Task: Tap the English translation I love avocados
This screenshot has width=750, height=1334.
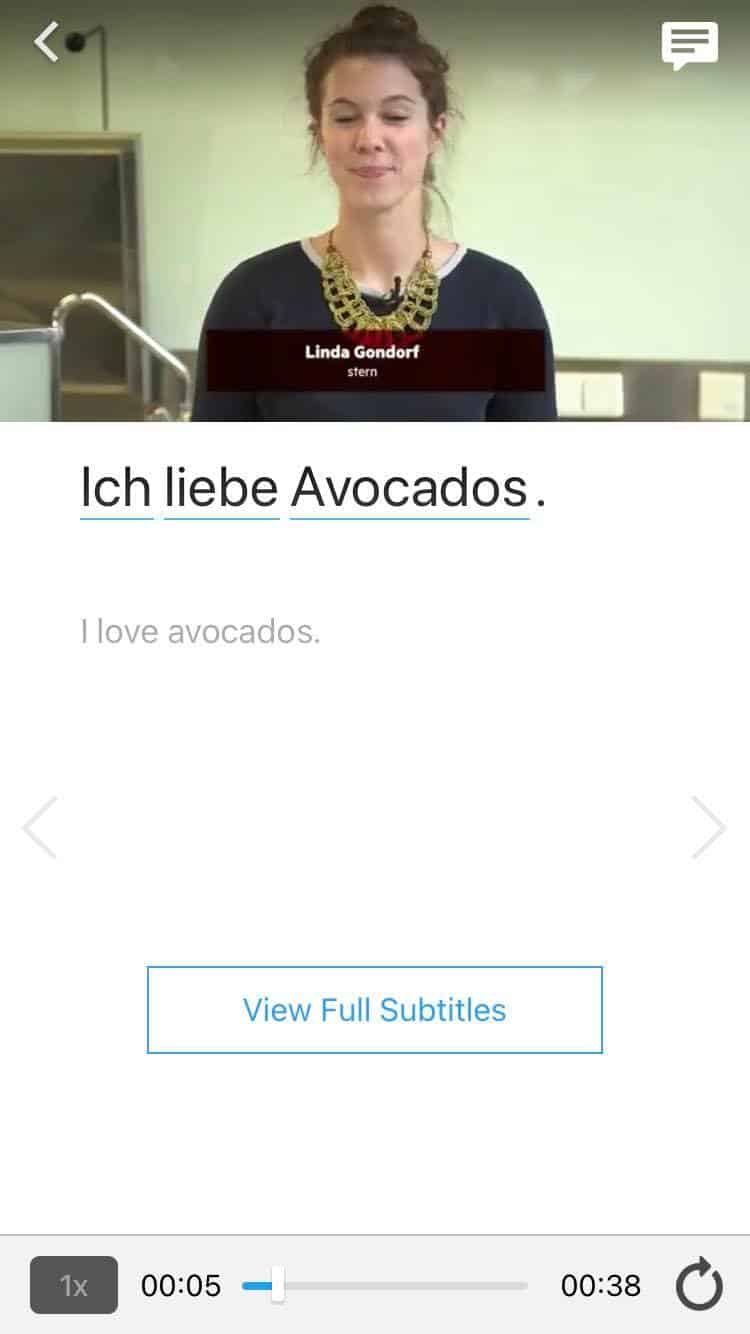Action: 200,631
